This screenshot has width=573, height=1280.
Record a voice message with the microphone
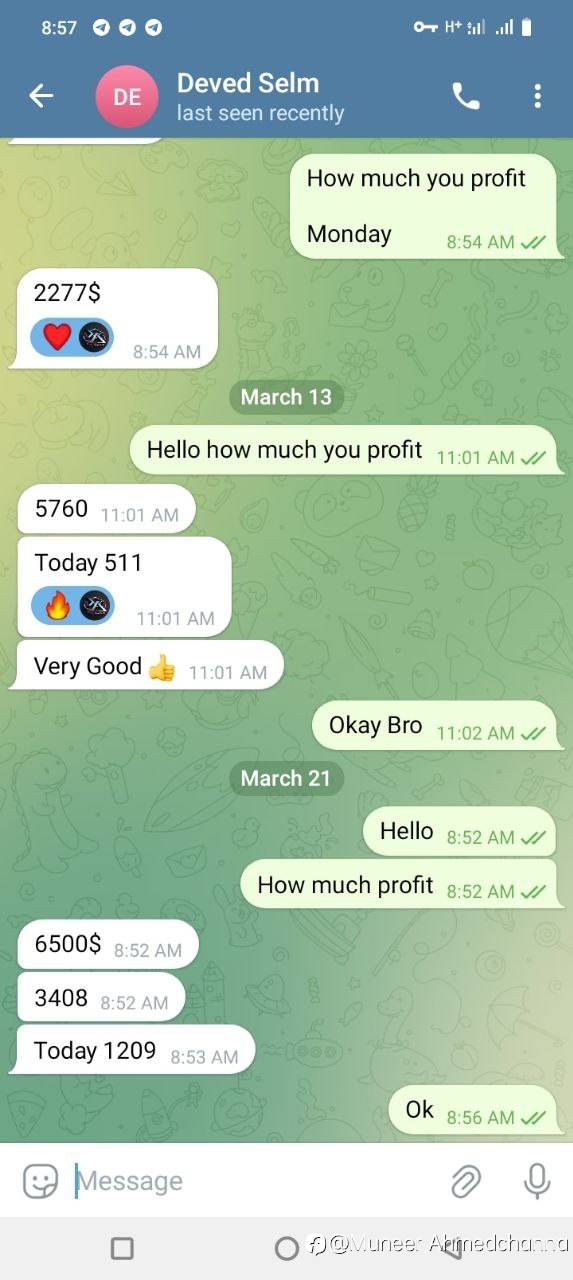pos(537,1181)
